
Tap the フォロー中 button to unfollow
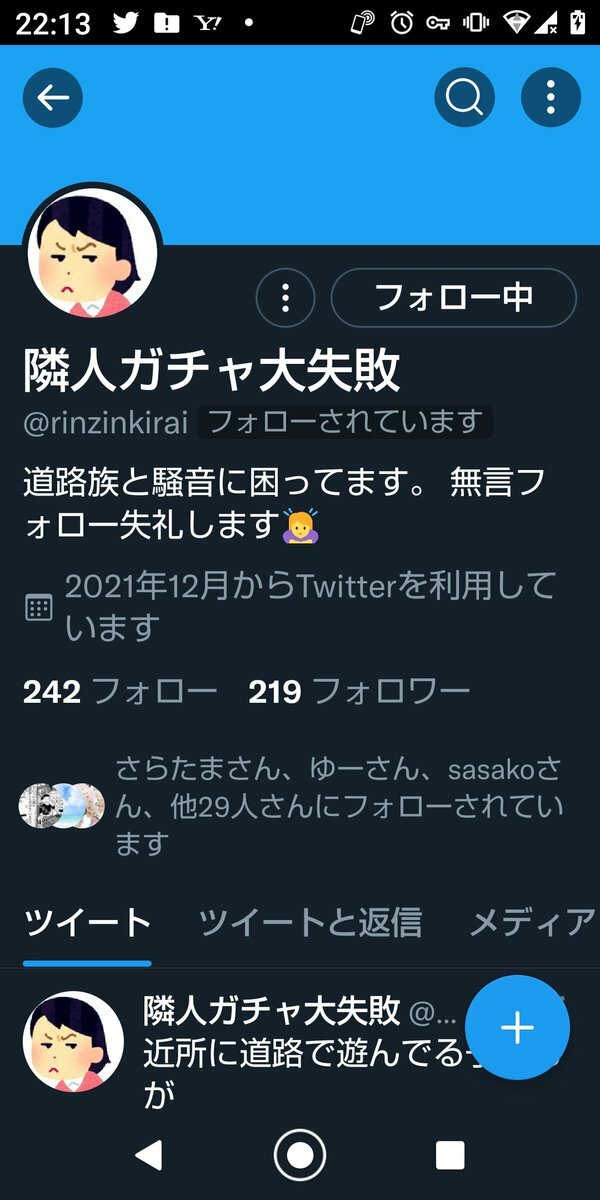[453, 298]
